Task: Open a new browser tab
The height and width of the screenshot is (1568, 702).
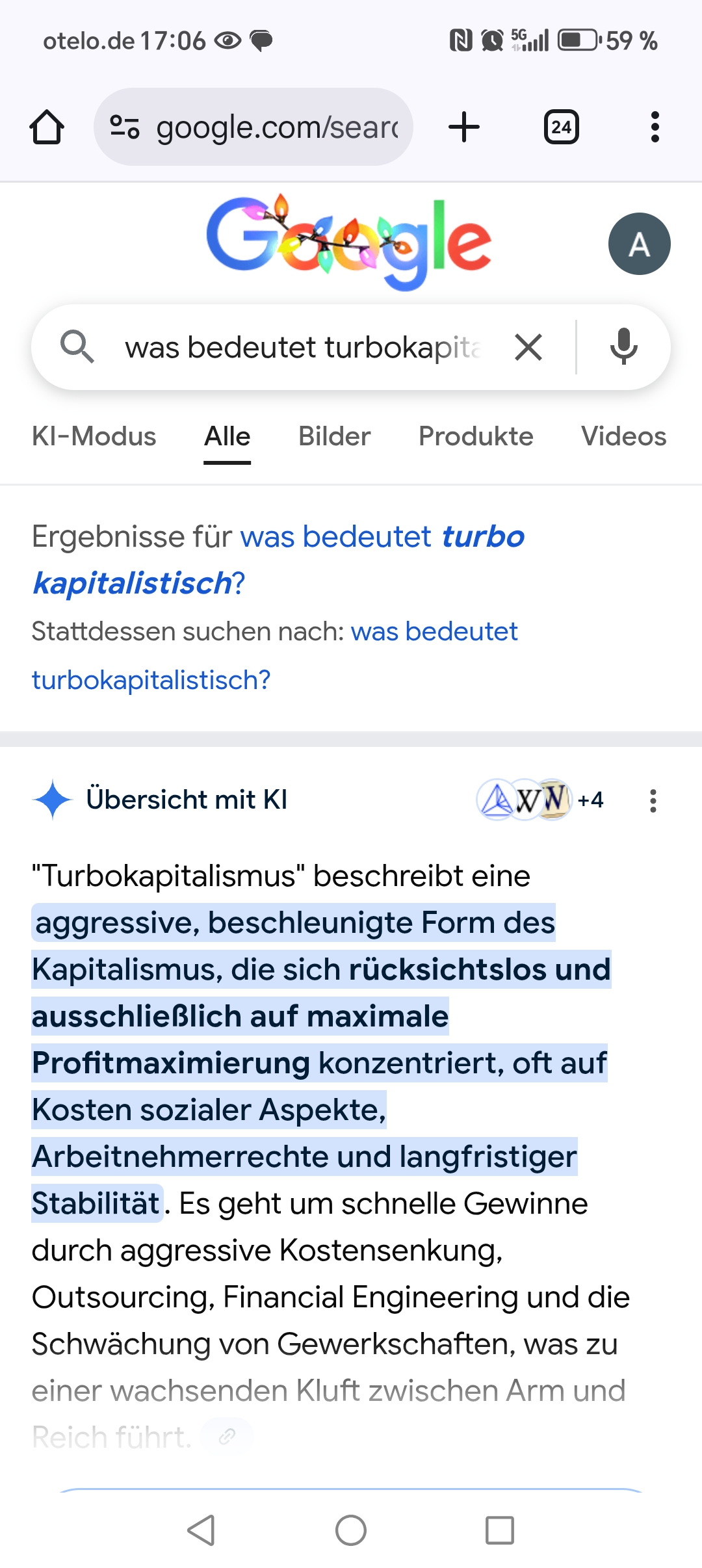Action: pyautogui.click(x=464, y=127)
